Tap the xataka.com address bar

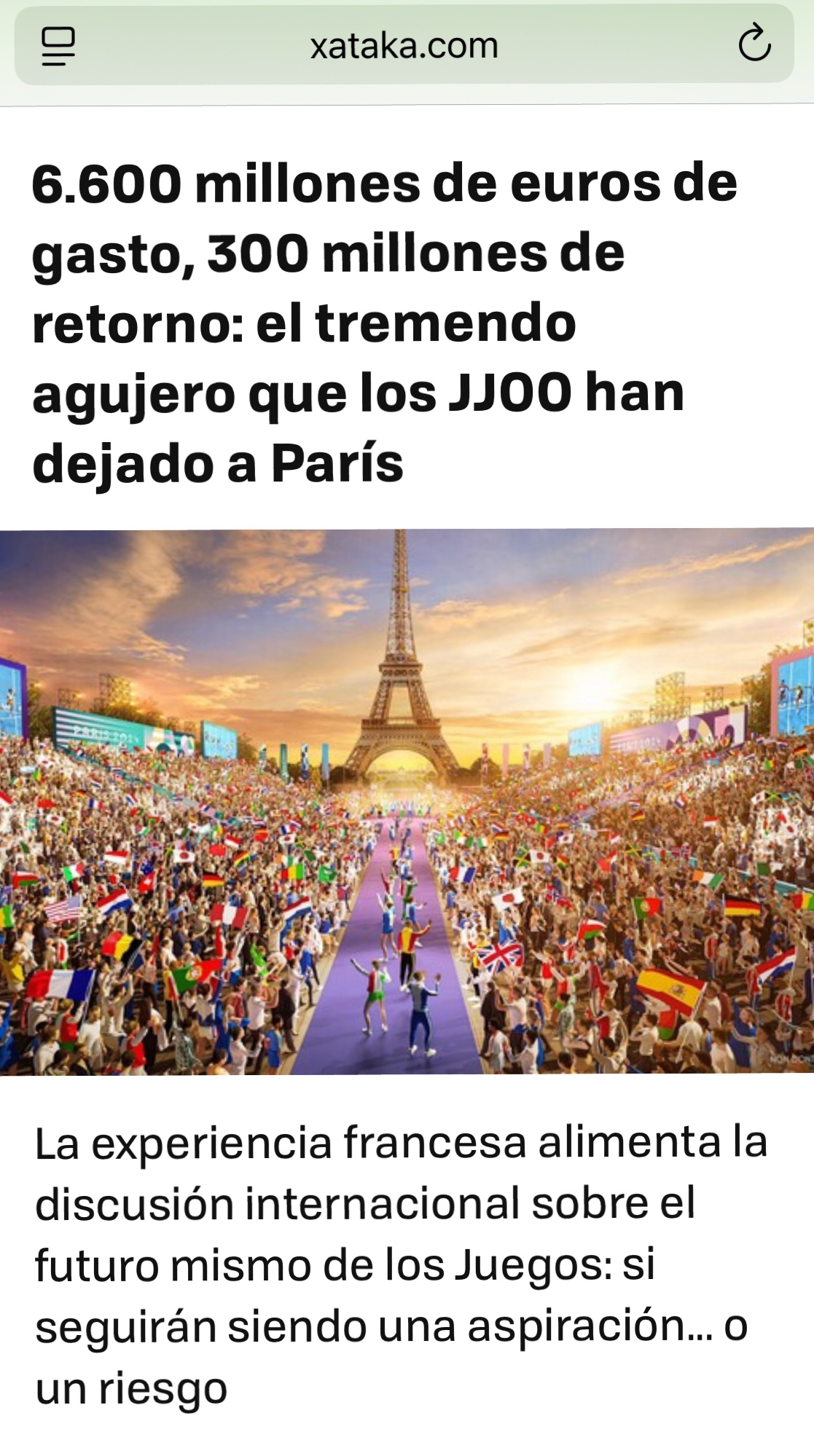(x=404, y=46)
